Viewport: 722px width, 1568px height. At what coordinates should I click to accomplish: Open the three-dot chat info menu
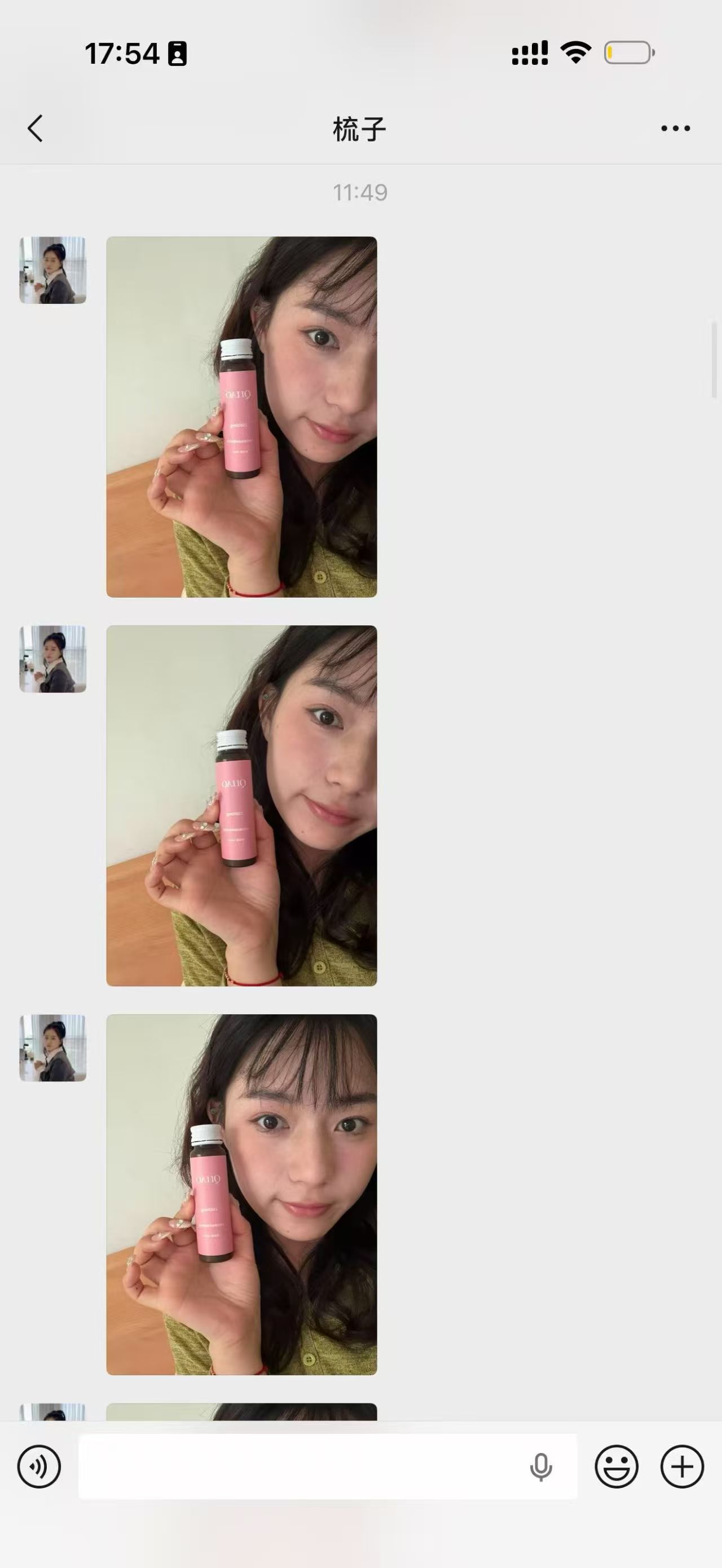click(675, 129)
